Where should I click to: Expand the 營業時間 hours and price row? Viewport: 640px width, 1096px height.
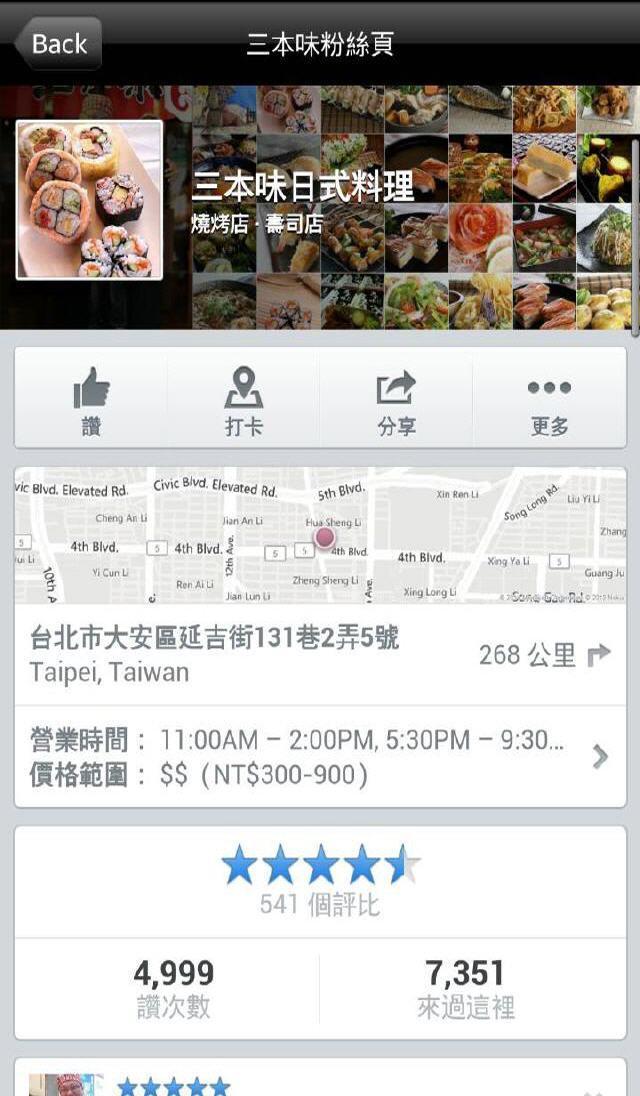[320, 756]
